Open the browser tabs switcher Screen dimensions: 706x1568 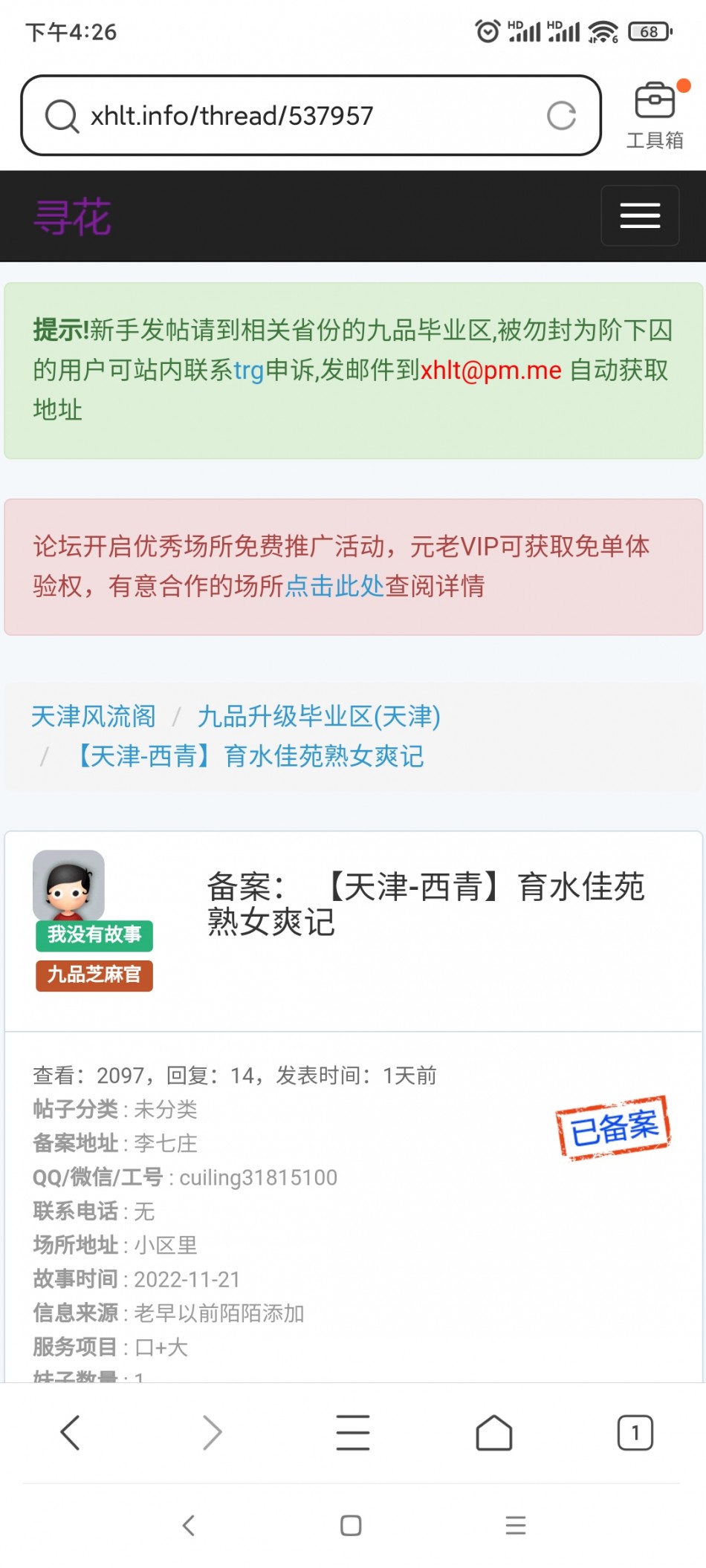coord(635,1433)
